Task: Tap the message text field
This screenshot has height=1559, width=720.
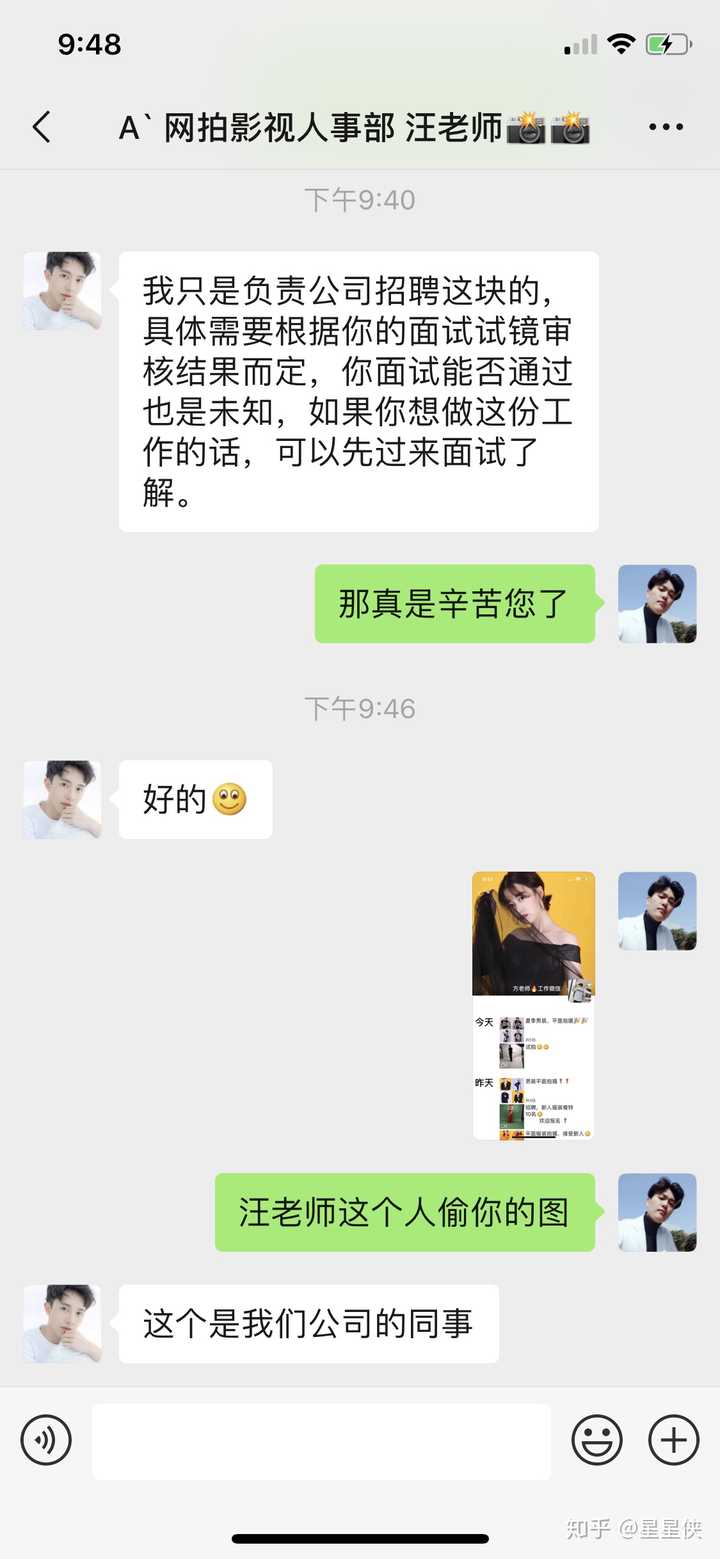Action: tap(321, 1441)
